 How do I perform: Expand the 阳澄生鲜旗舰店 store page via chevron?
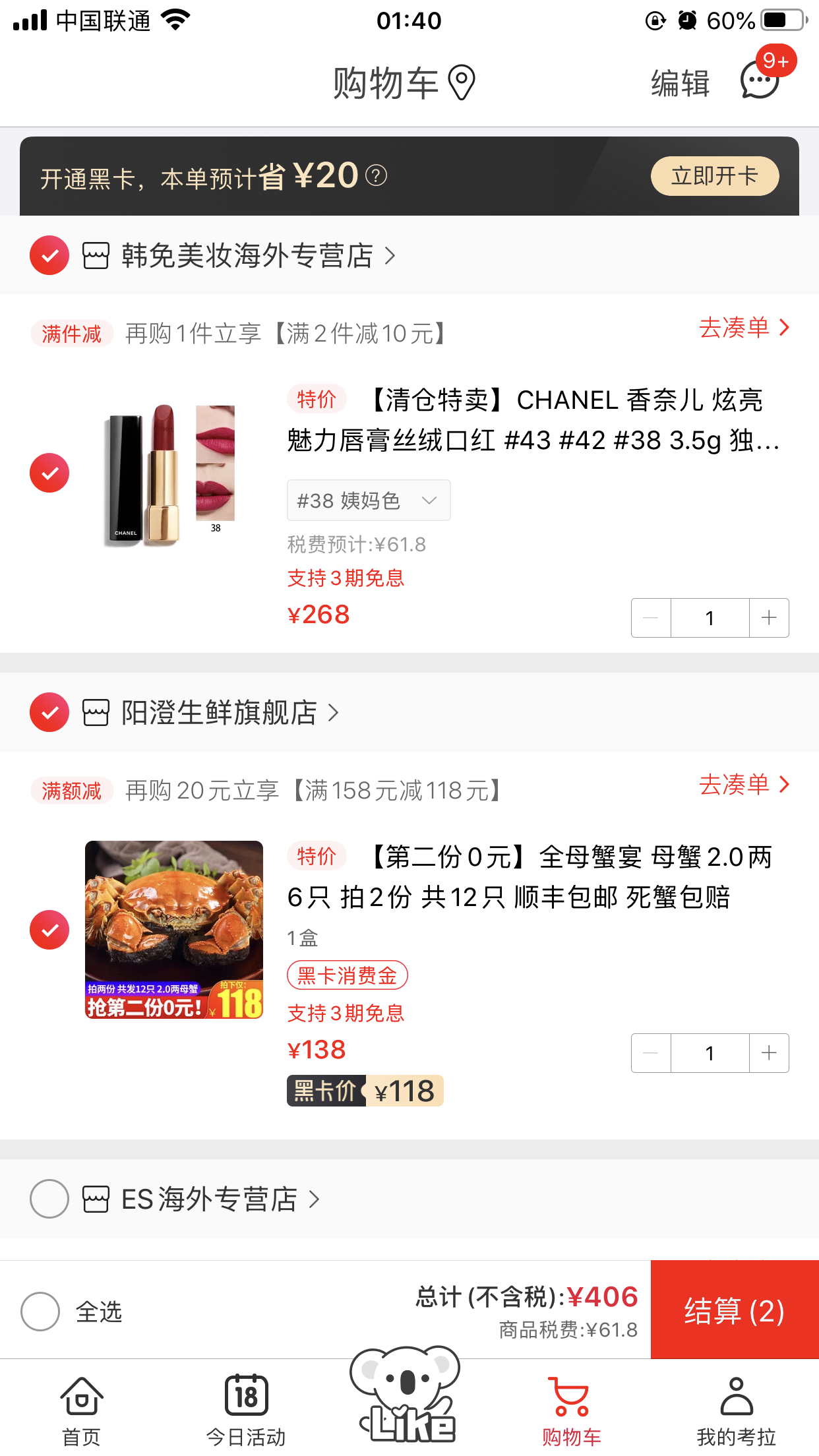pos(334,713)
